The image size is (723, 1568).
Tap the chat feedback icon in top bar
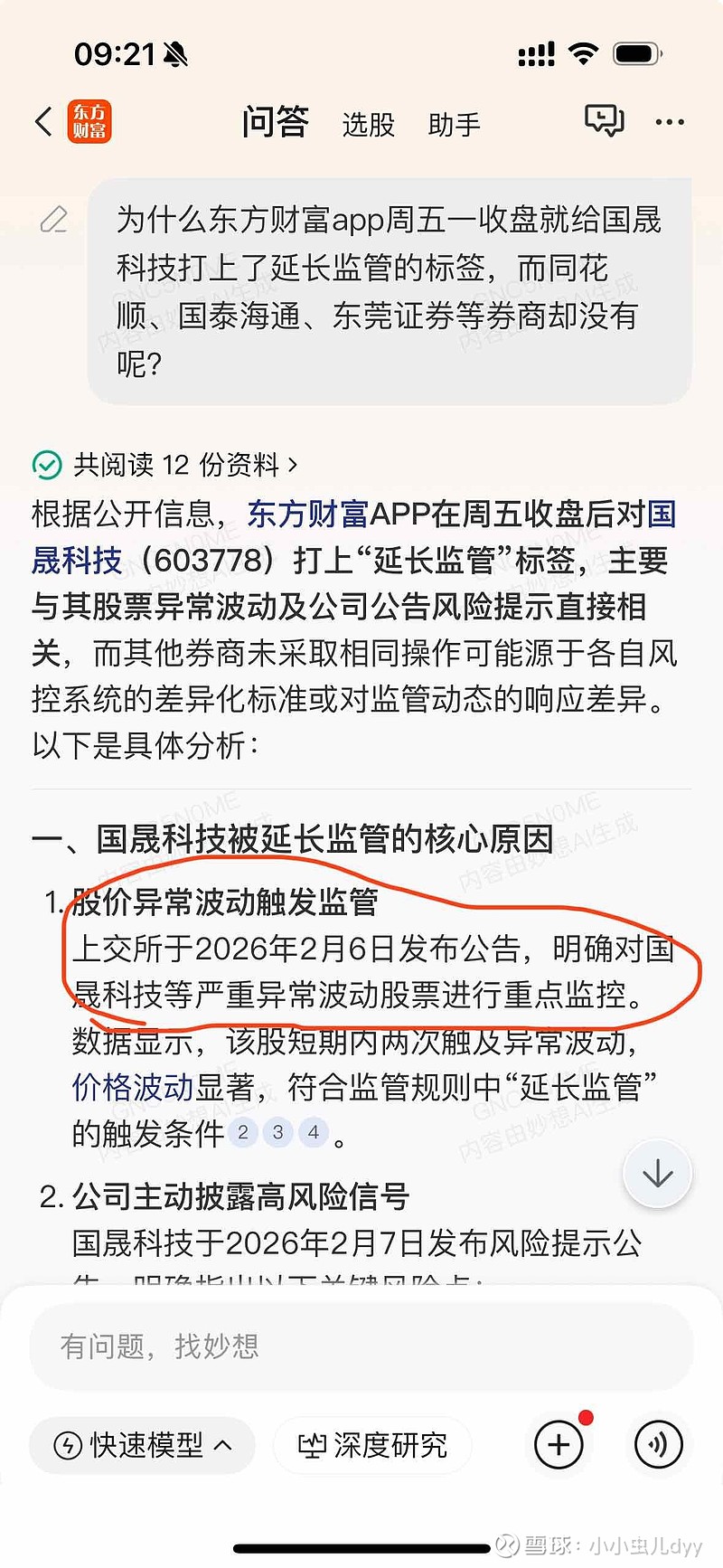pos(604,120)
